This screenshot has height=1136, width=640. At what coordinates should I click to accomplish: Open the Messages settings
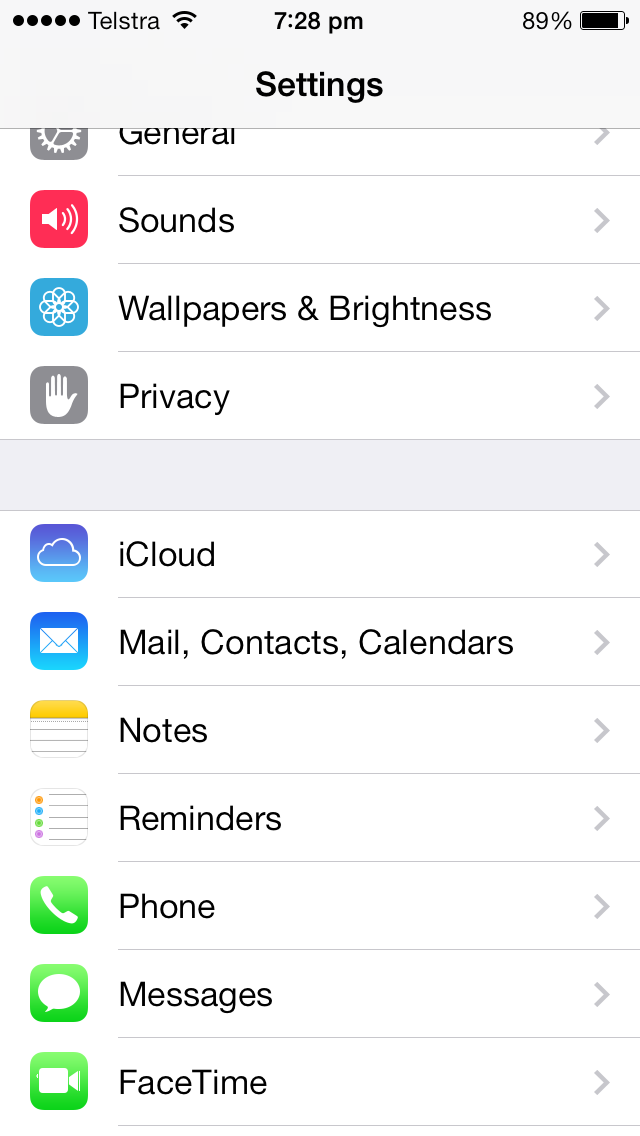(320, 994)
